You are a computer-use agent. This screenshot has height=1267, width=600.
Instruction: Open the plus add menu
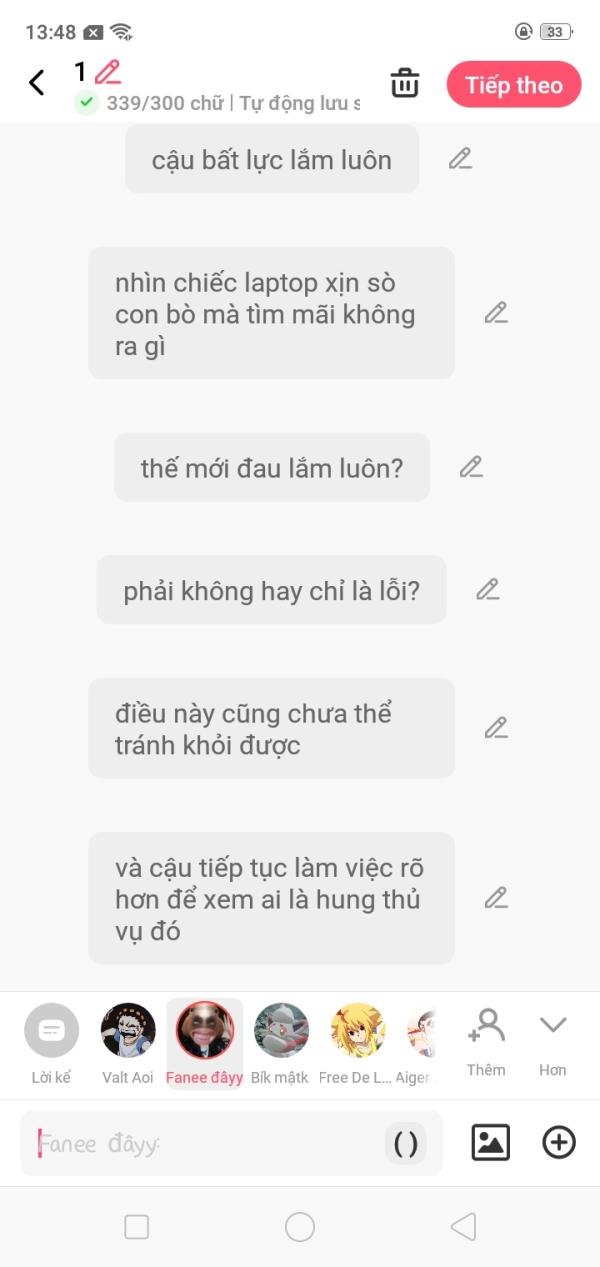click(559, 1142)
